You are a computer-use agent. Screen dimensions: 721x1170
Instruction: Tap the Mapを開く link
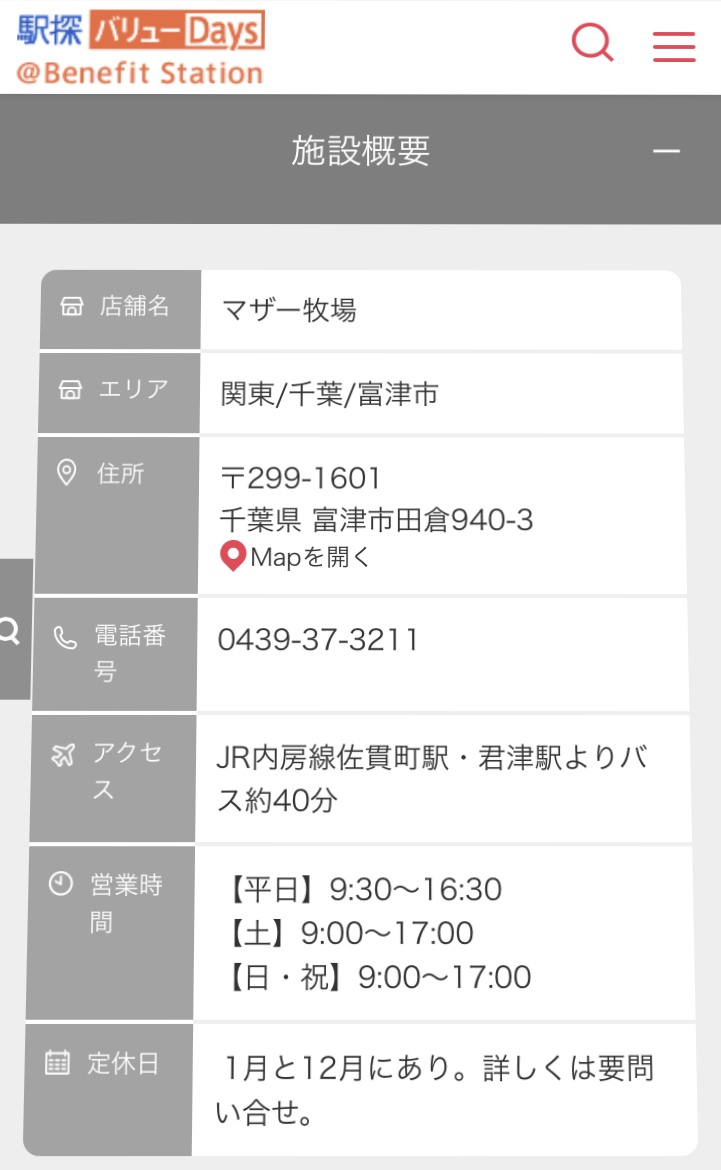pyautogui.click(x=295, y=557)
